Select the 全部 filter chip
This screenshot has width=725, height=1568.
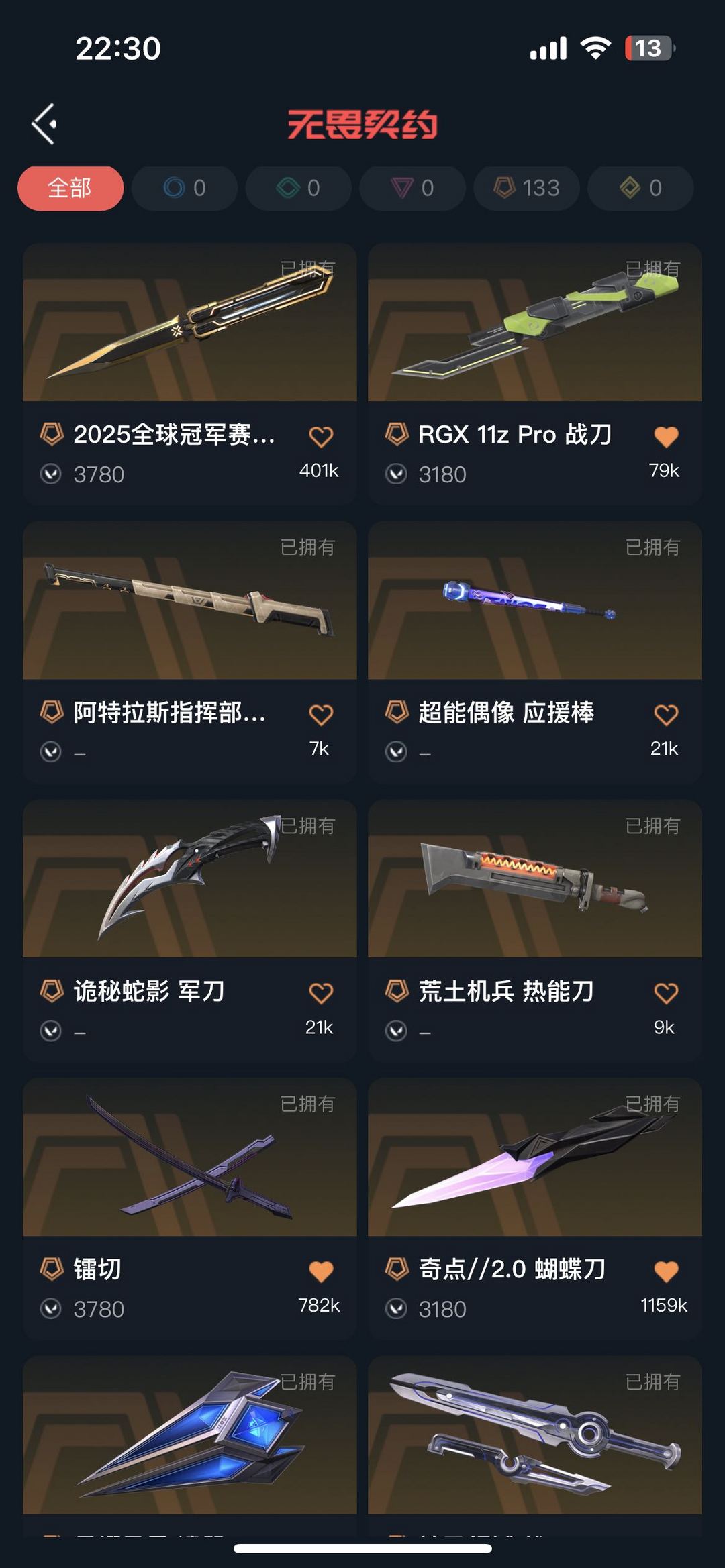coord(70,188)
